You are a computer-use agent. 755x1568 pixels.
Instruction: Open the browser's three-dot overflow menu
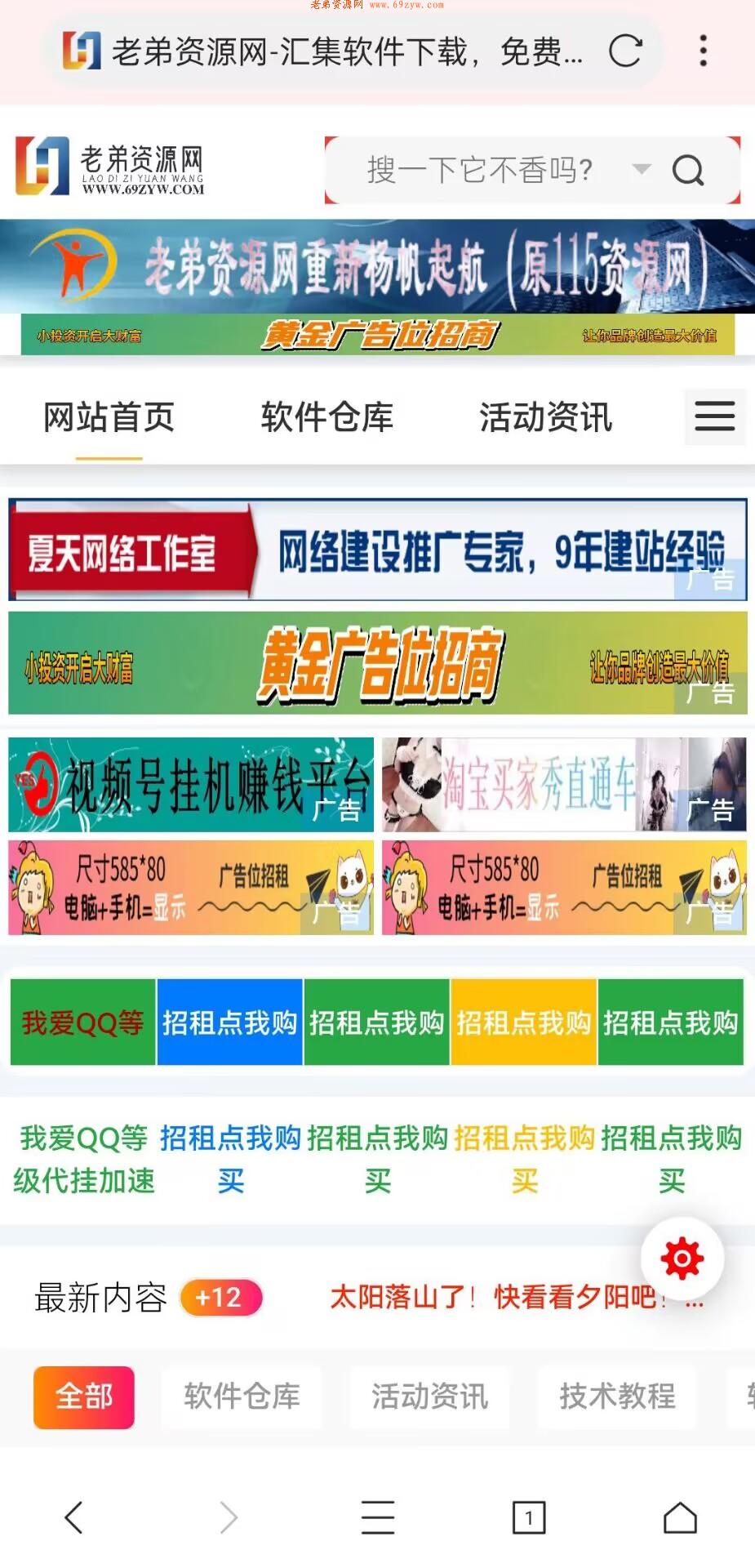click(x=703, y=51)
